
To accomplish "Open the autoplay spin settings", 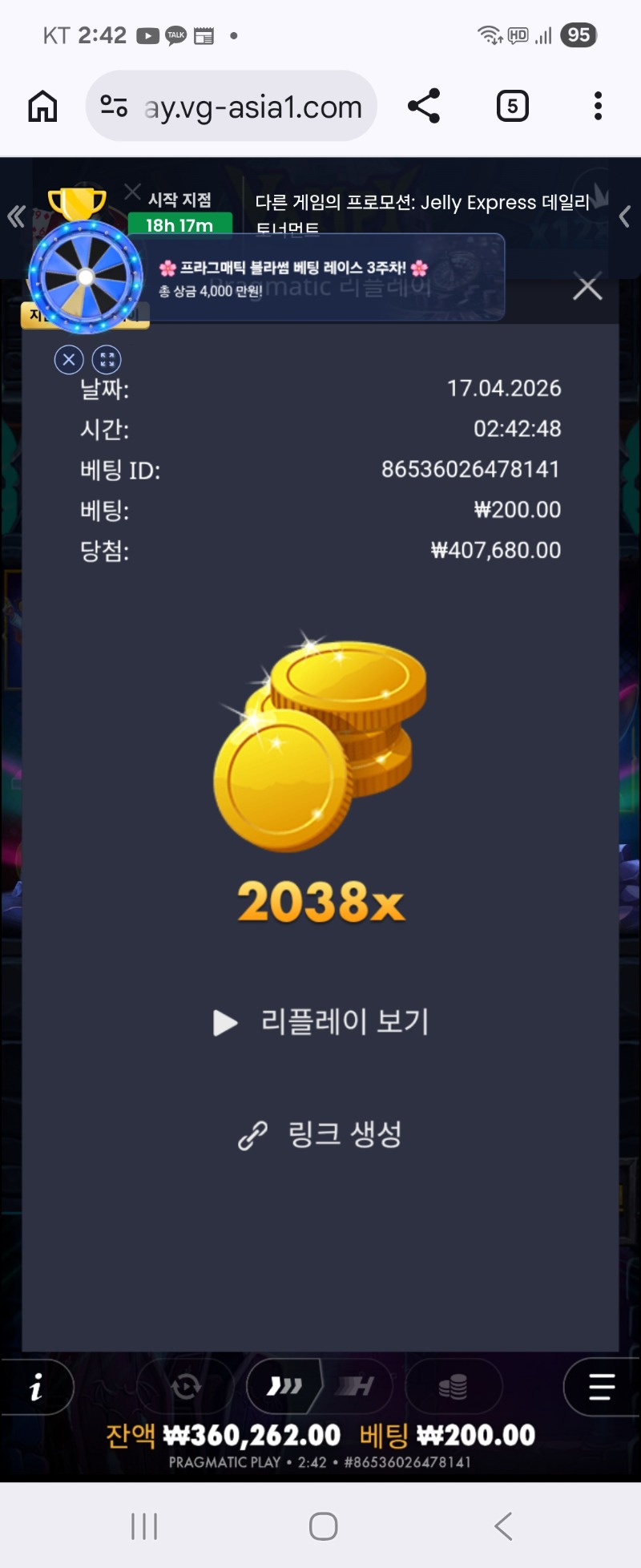I will 186,1386.
